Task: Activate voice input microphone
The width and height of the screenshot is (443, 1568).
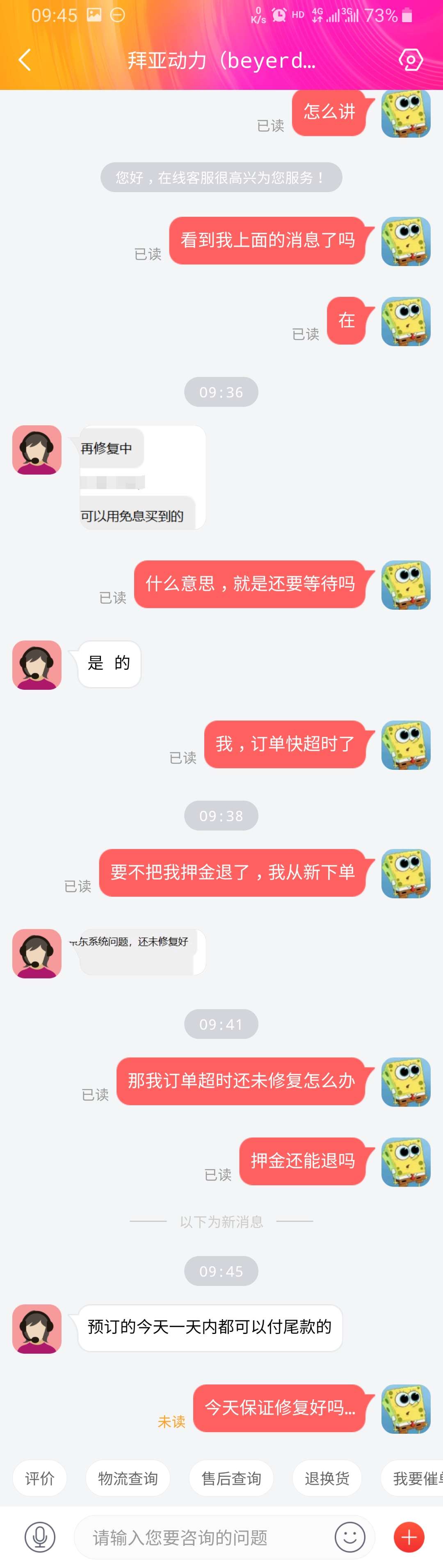Action: tap(39, 1537)
